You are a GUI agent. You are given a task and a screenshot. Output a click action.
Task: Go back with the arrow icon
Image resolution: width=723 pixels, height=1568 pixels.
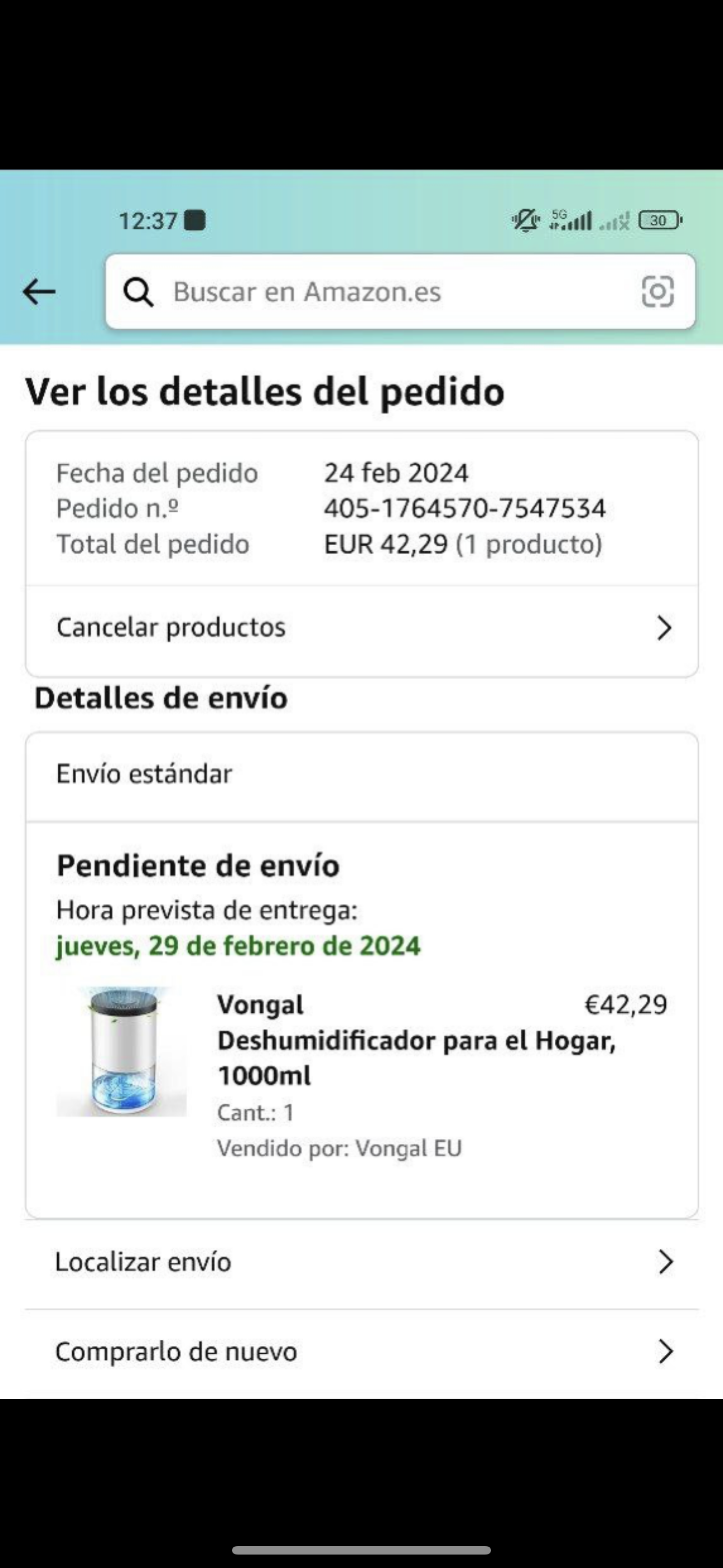click(x=39, y=292)
